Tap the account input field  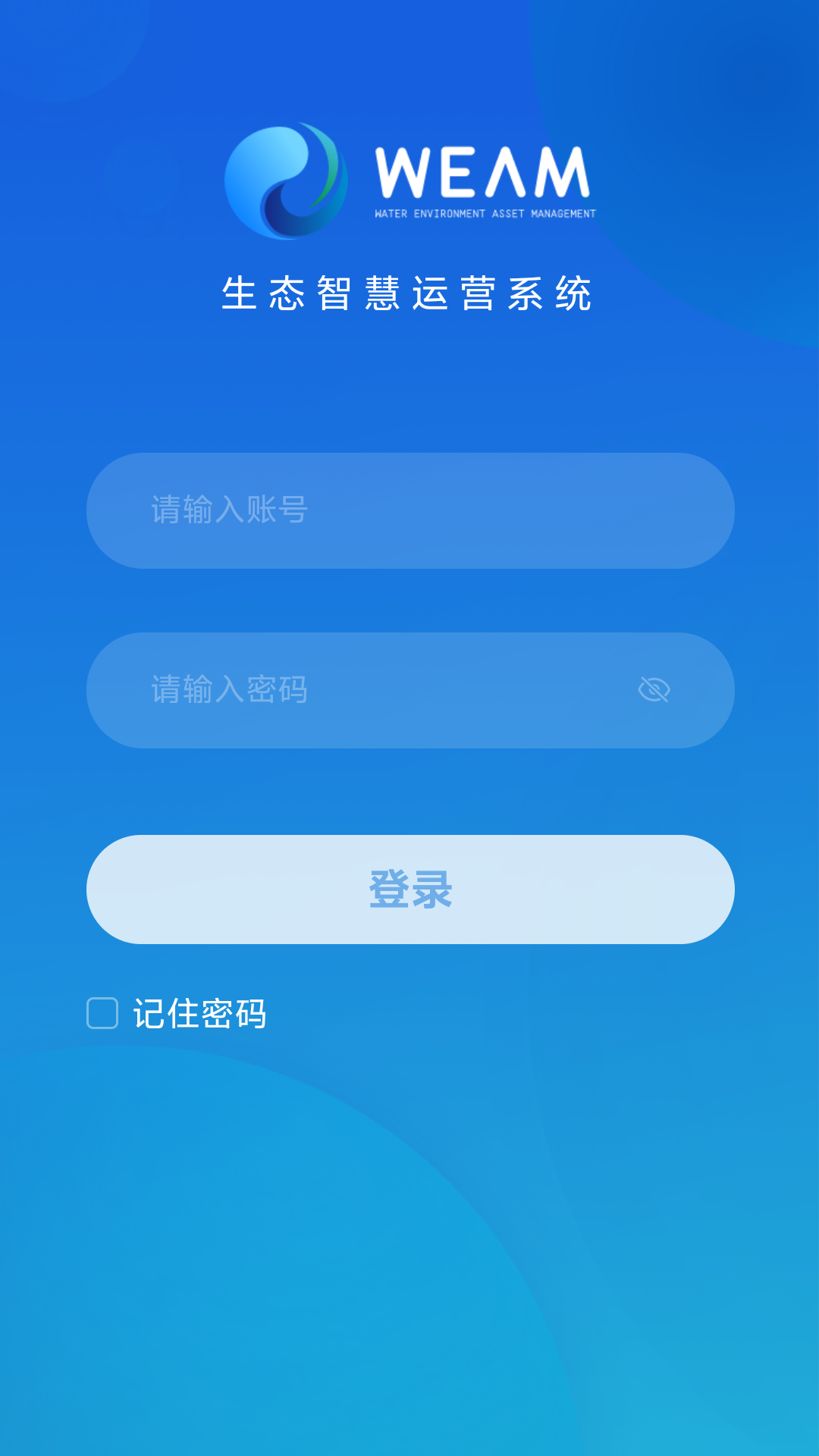pyautogui.click(x=409, y=510)
